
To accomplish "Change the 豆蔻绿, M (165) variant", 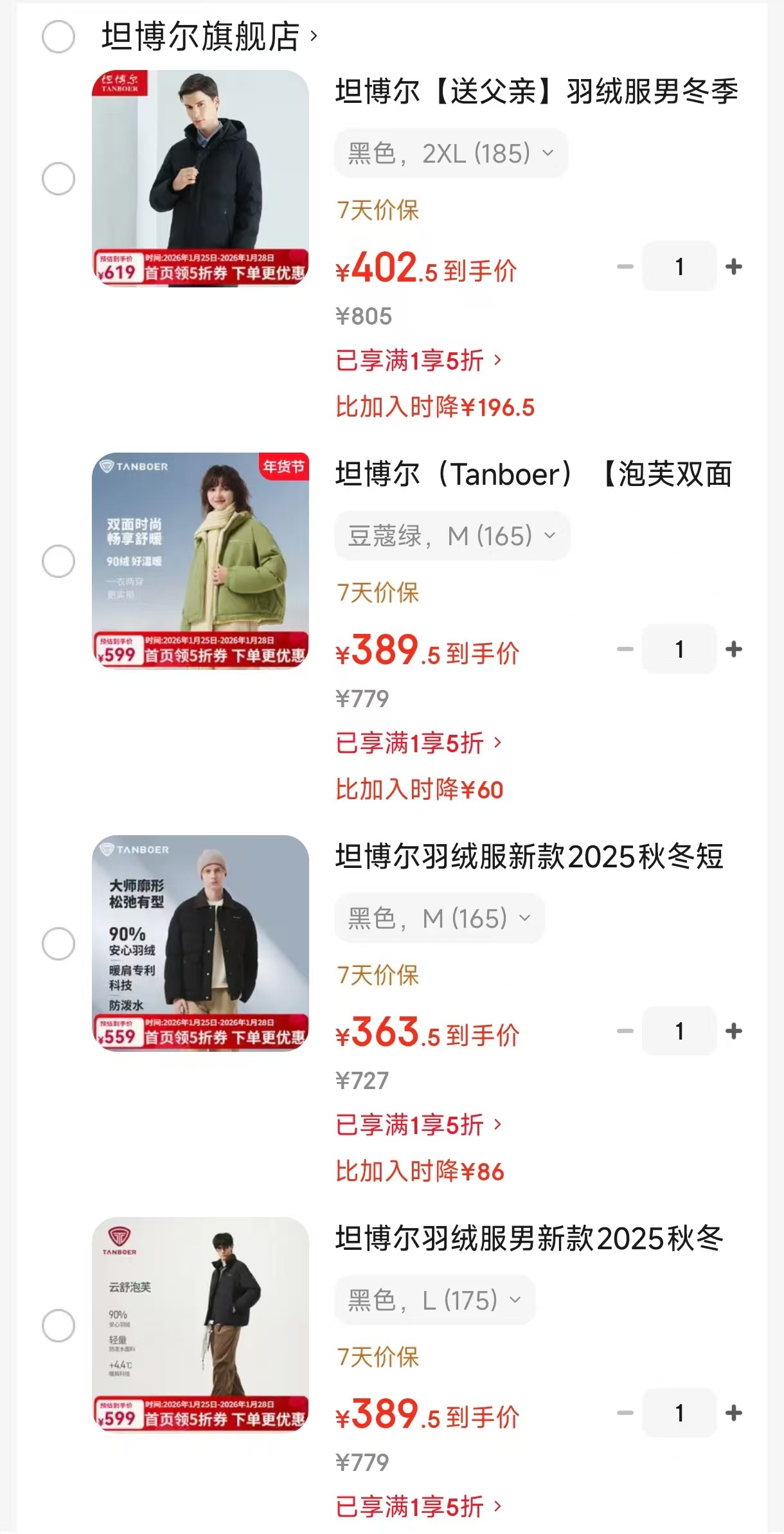I will 452,536.
